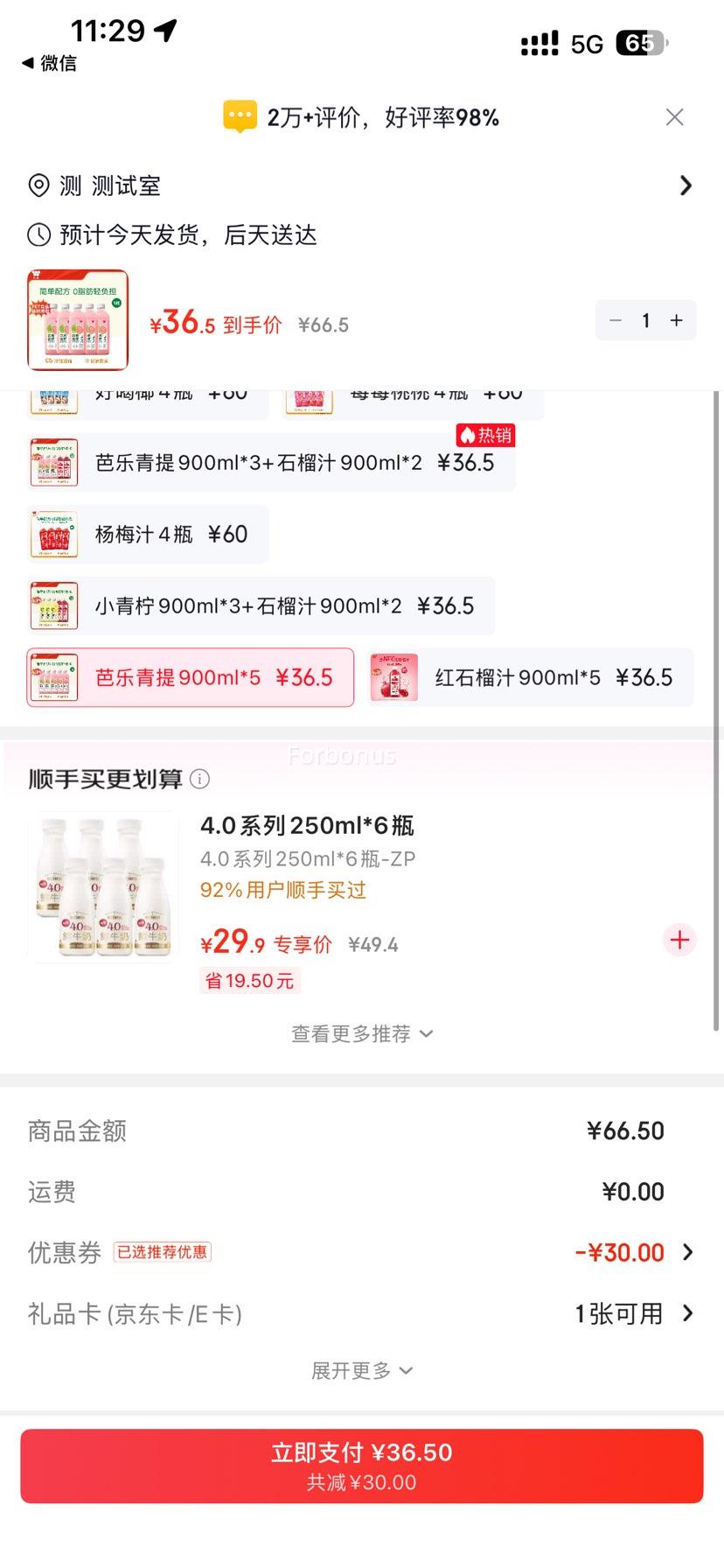The height and width of the screenshot is (1568, 724).
Task: Click the 杨梅汁 product thumbnail icon
Action: [53, 534]
